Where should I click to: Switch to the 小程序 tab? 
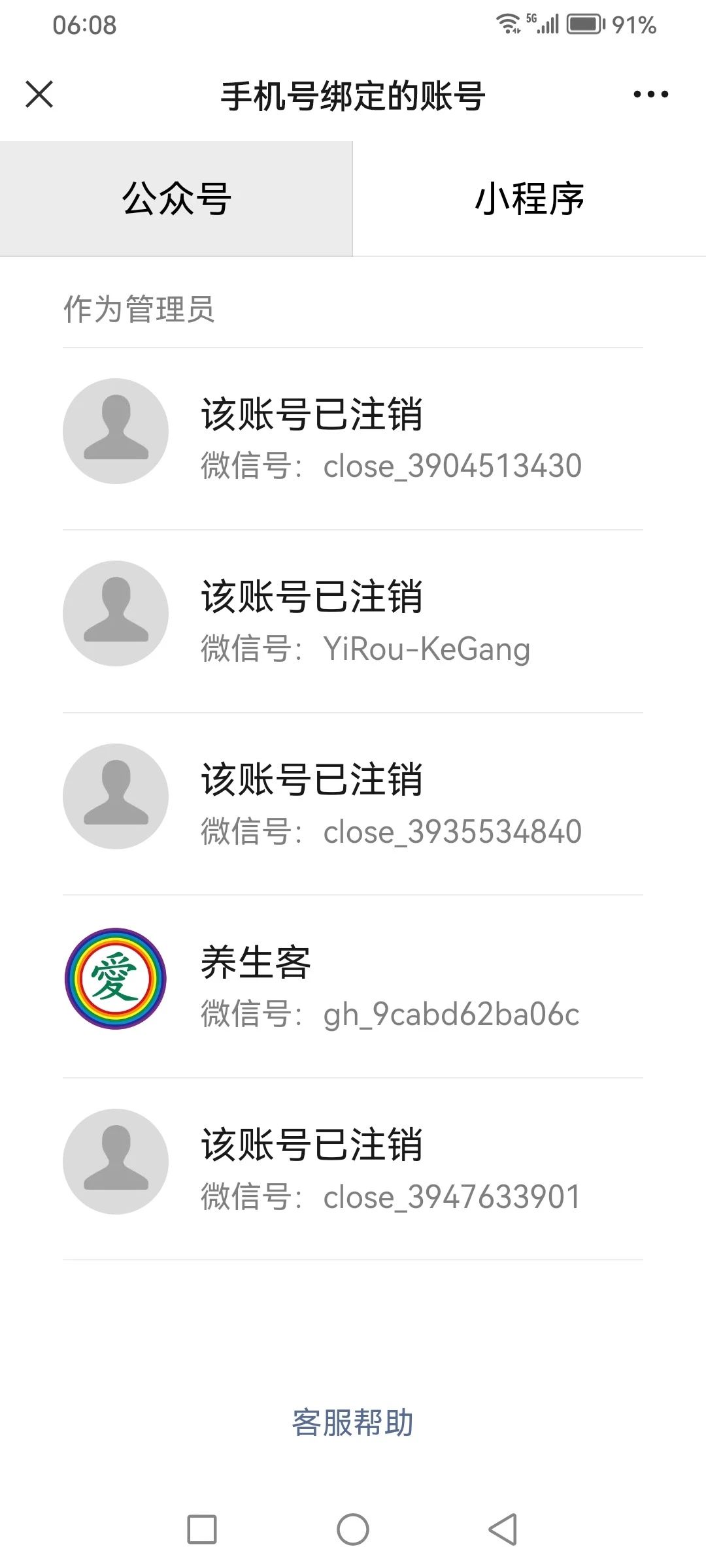[x=529, y=199]
